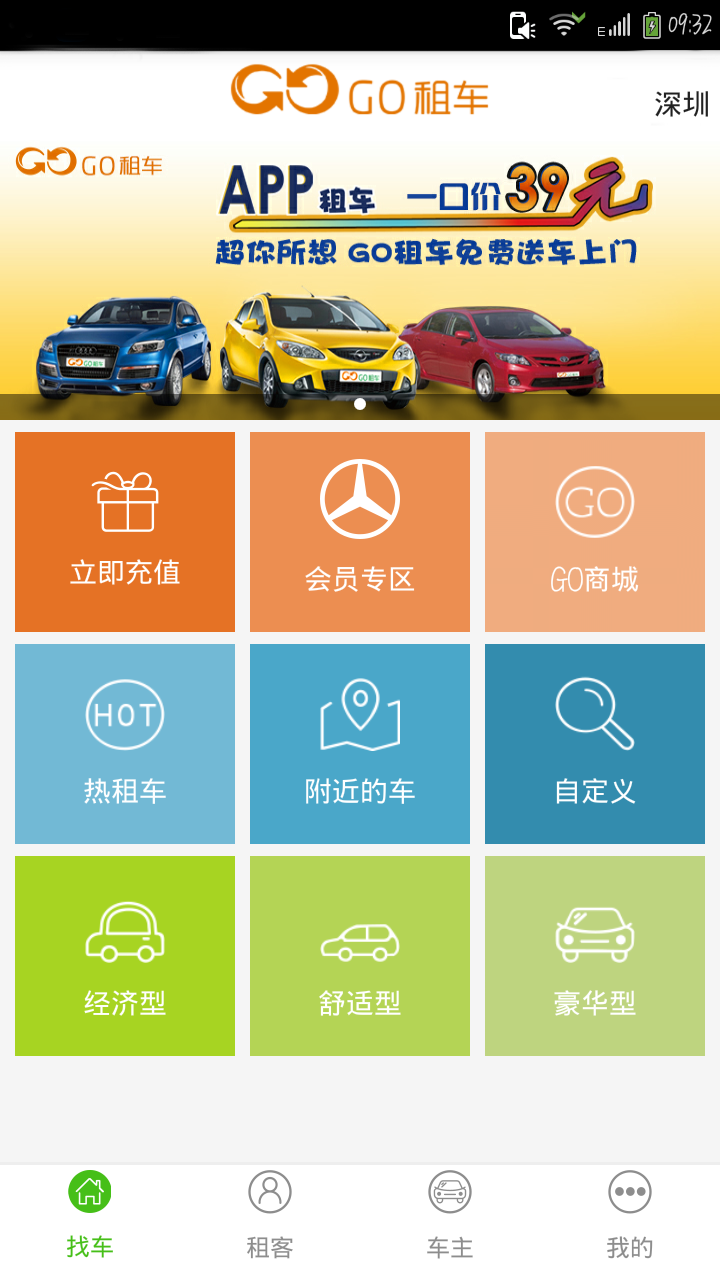This screenshot has height=1280, width=720.
Task: Switch to the 找车 tab
Action: point(90,1214)
